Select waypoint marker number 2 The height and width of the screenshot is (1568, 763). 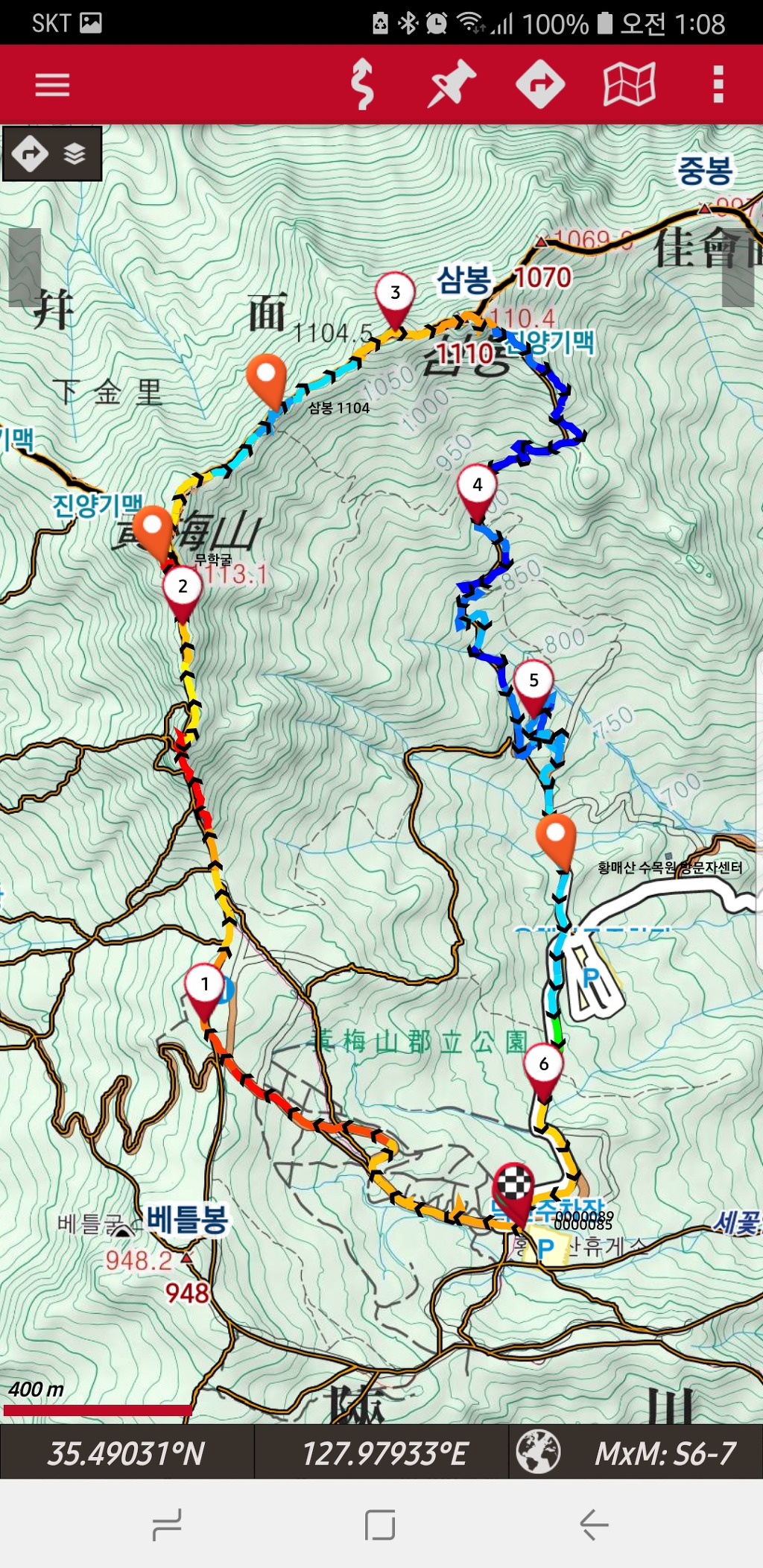183,587
